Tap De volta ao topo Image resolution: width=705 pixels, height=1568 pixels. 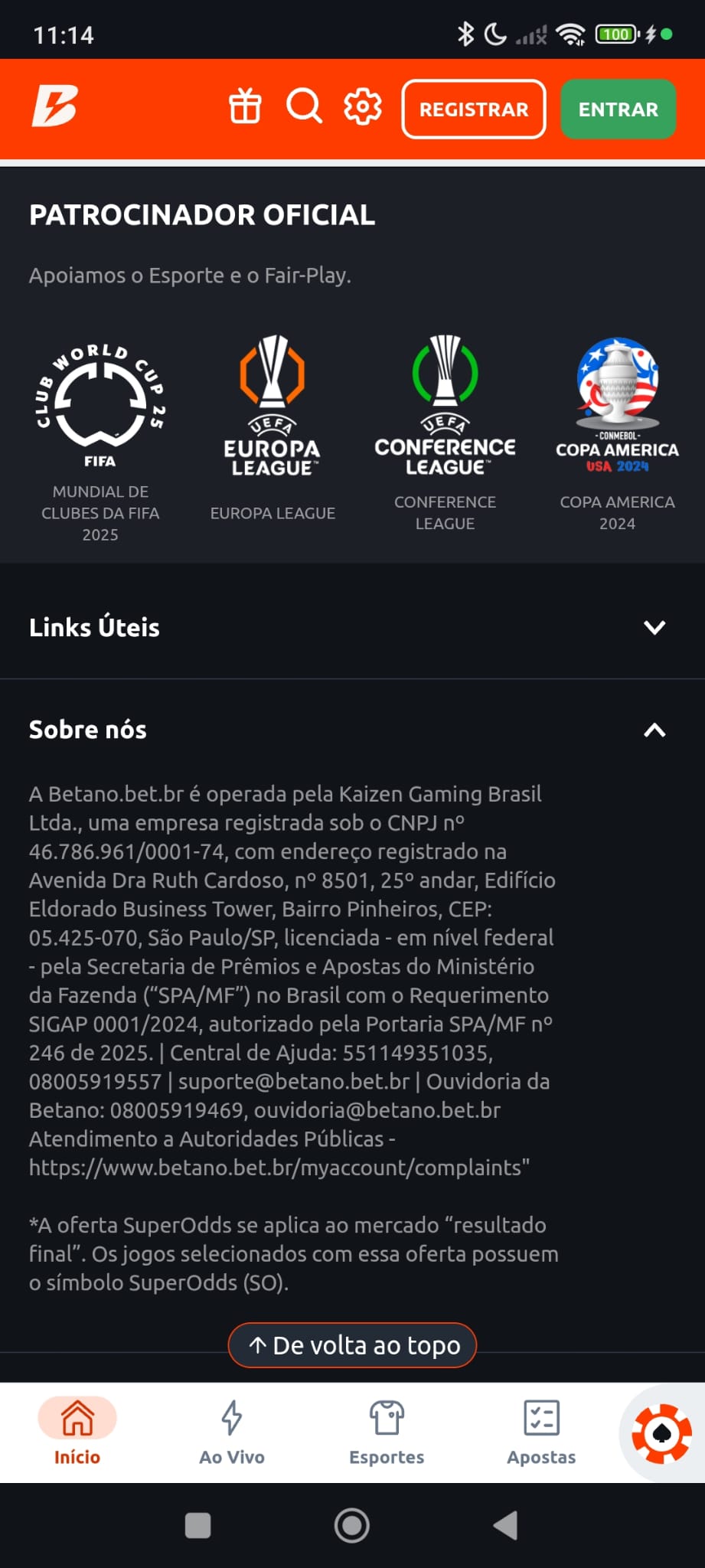(351, 1345)
